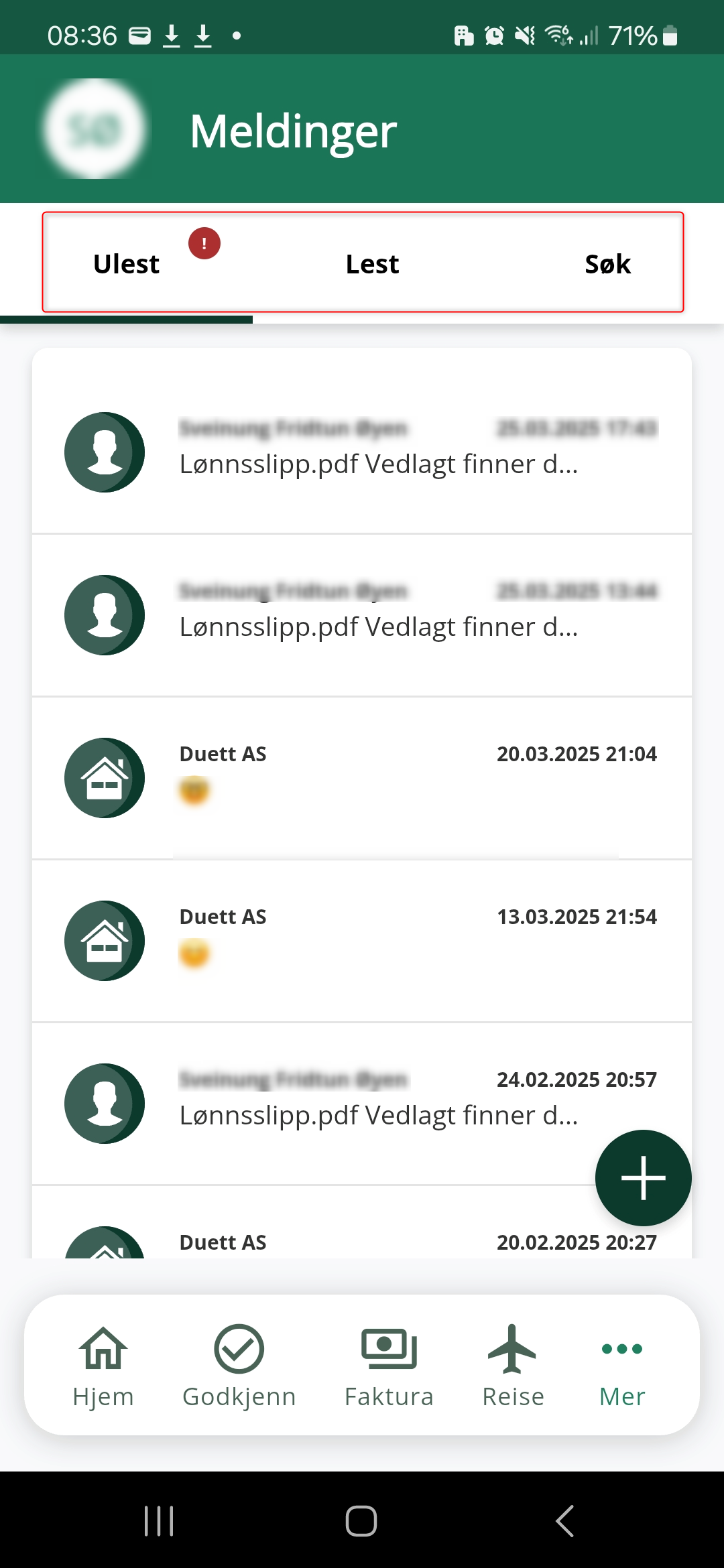Image resolution: width=724 pixels, height=1568 pixels.
Task: Open the Lønnsslipp.pdf message from 24.02.2025 20:57
Action: pyautogui.click(x=362, y=1104)
